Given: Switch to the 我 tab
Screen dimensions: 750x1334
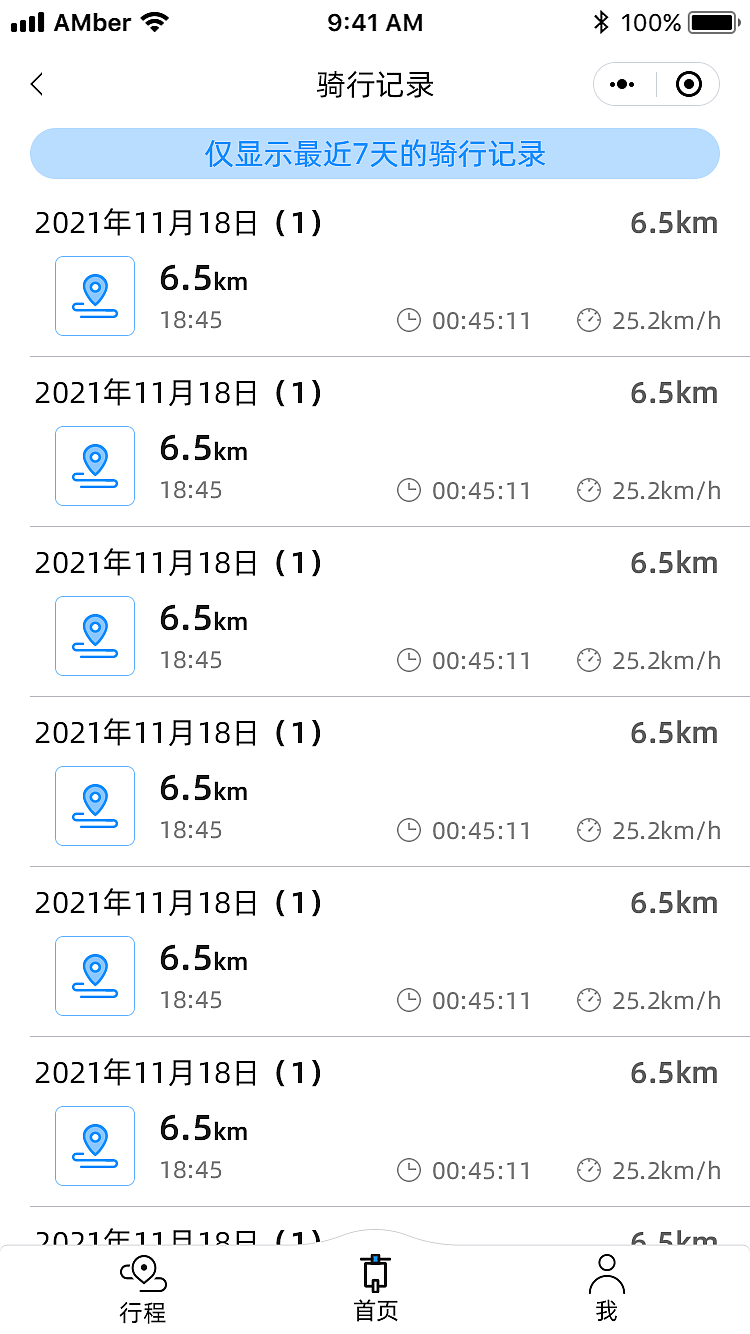Looking at the screenshot, I should 606,1287.
